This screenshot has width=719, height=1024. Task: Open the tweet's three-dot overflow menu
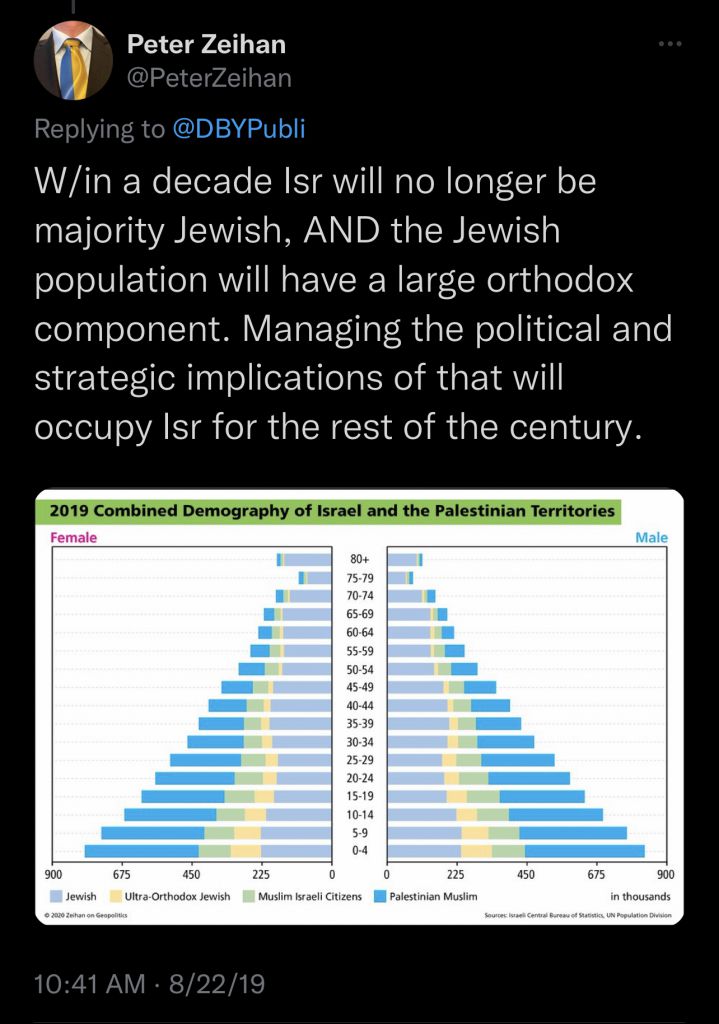click(670, 44)
